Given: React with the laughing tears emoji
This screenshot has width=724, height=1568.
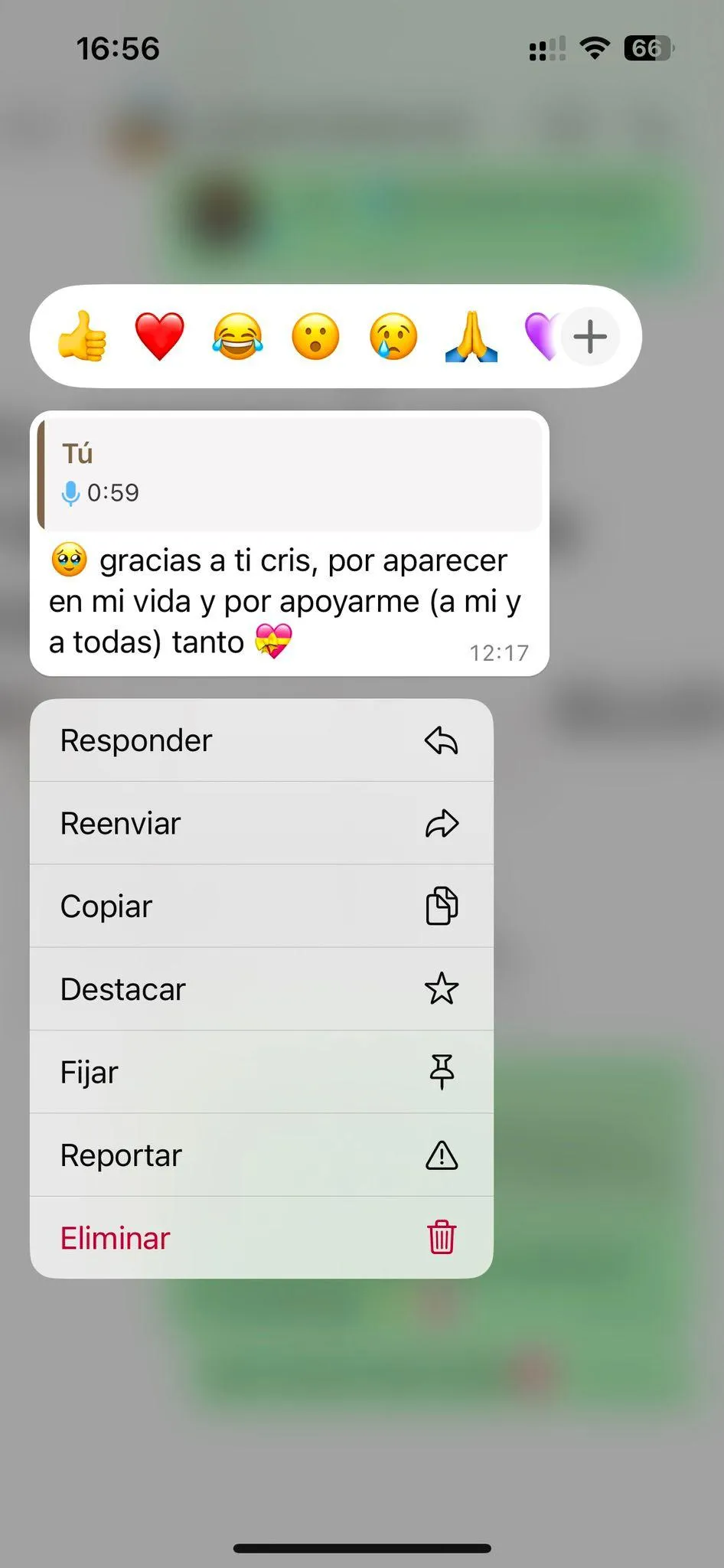Looking at the screenshot, I should click(237, 336).
